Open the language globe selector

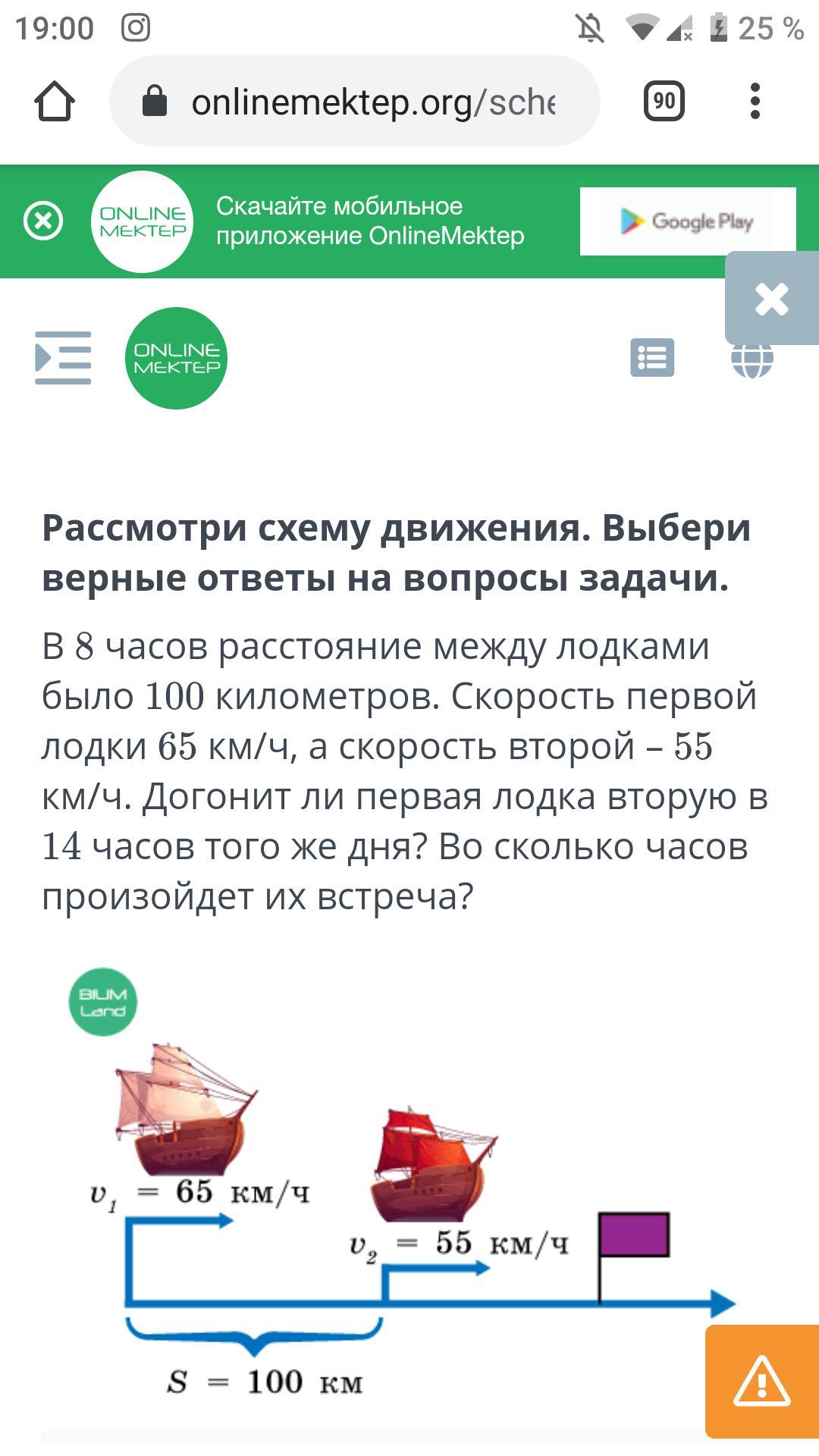point(752,360)
